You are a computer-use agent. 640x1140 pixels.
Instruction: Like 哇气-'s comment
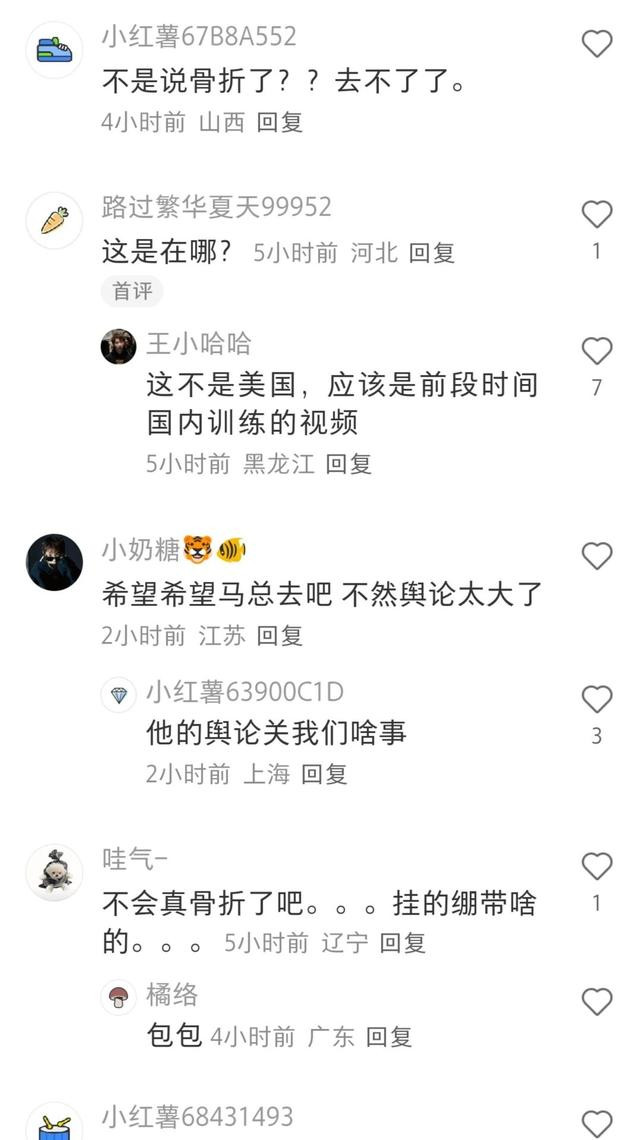(597, 866)
